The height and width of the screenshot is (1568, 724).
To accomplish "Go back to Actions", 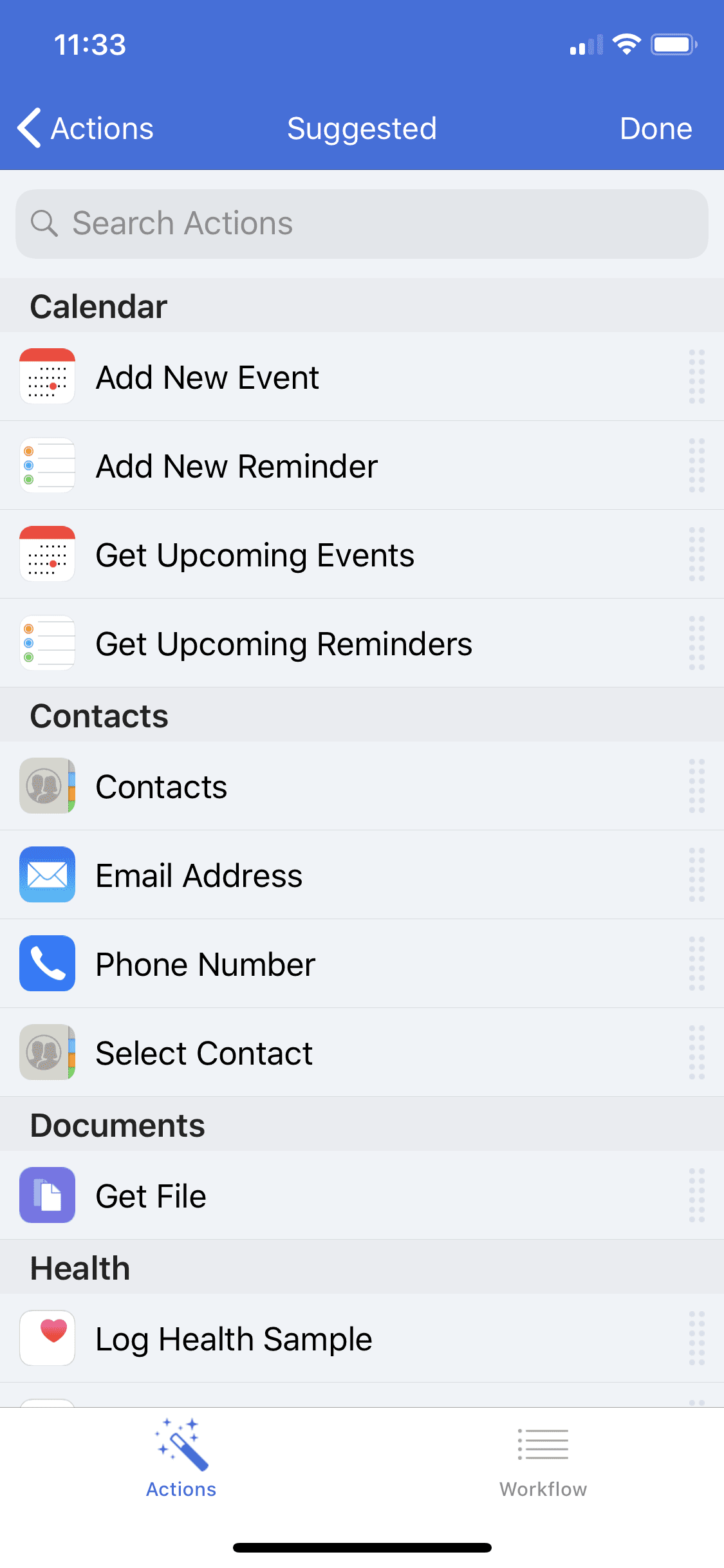I will pyautogui.click(x=86, y=128).
